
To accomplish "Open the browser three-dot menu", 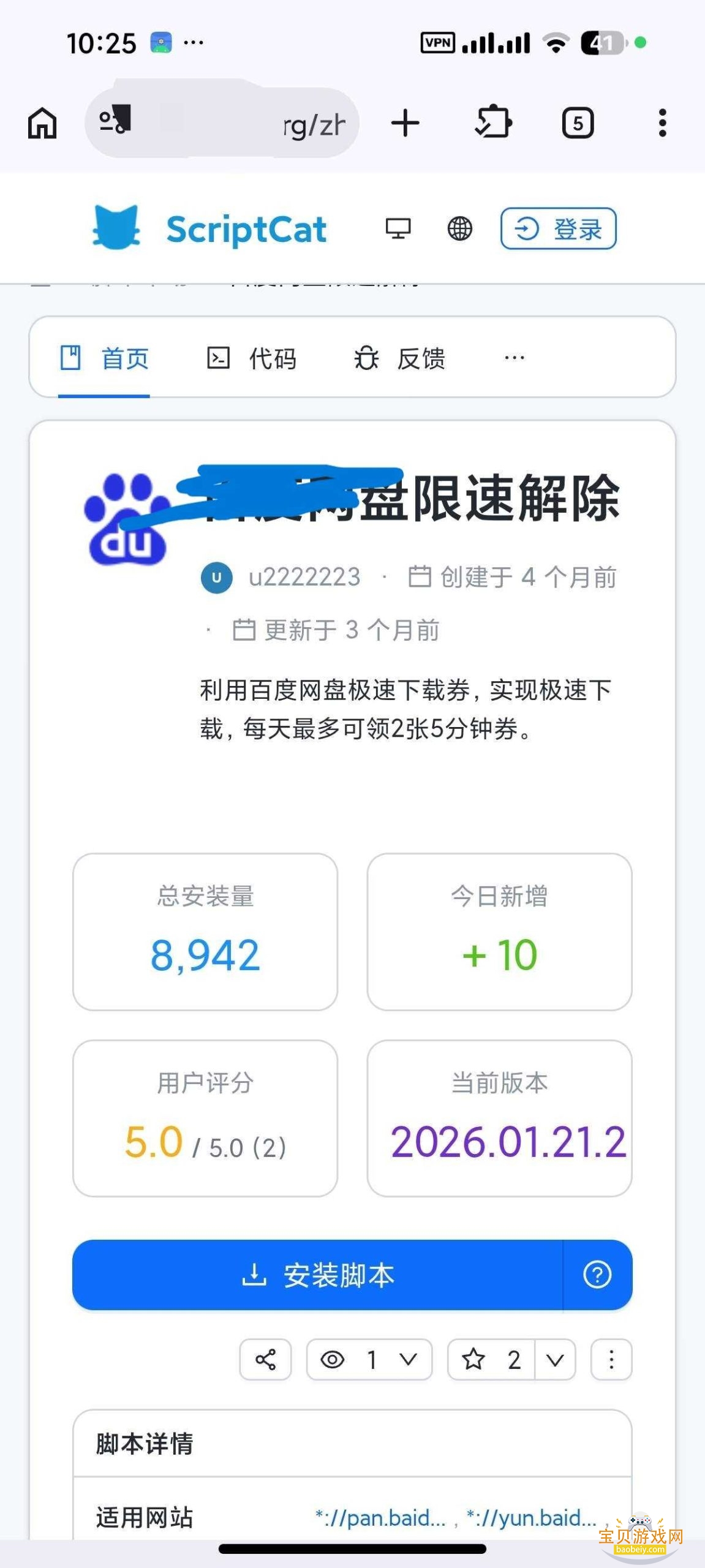I will pos(662,123).
